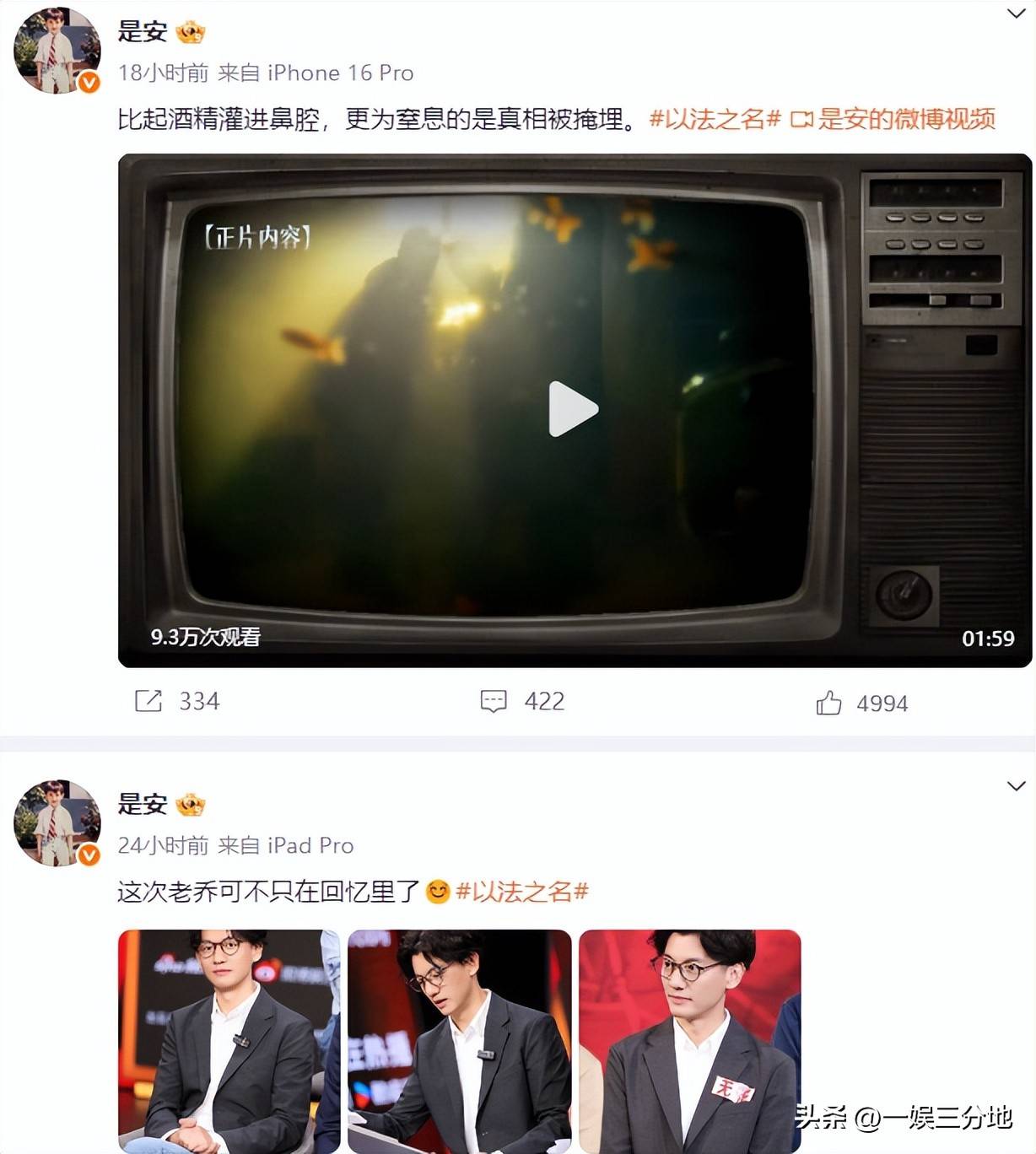Expand the dropdown arrow on the 18小时前 post
This screenshot has width=1036, height=1154.
1016,13
